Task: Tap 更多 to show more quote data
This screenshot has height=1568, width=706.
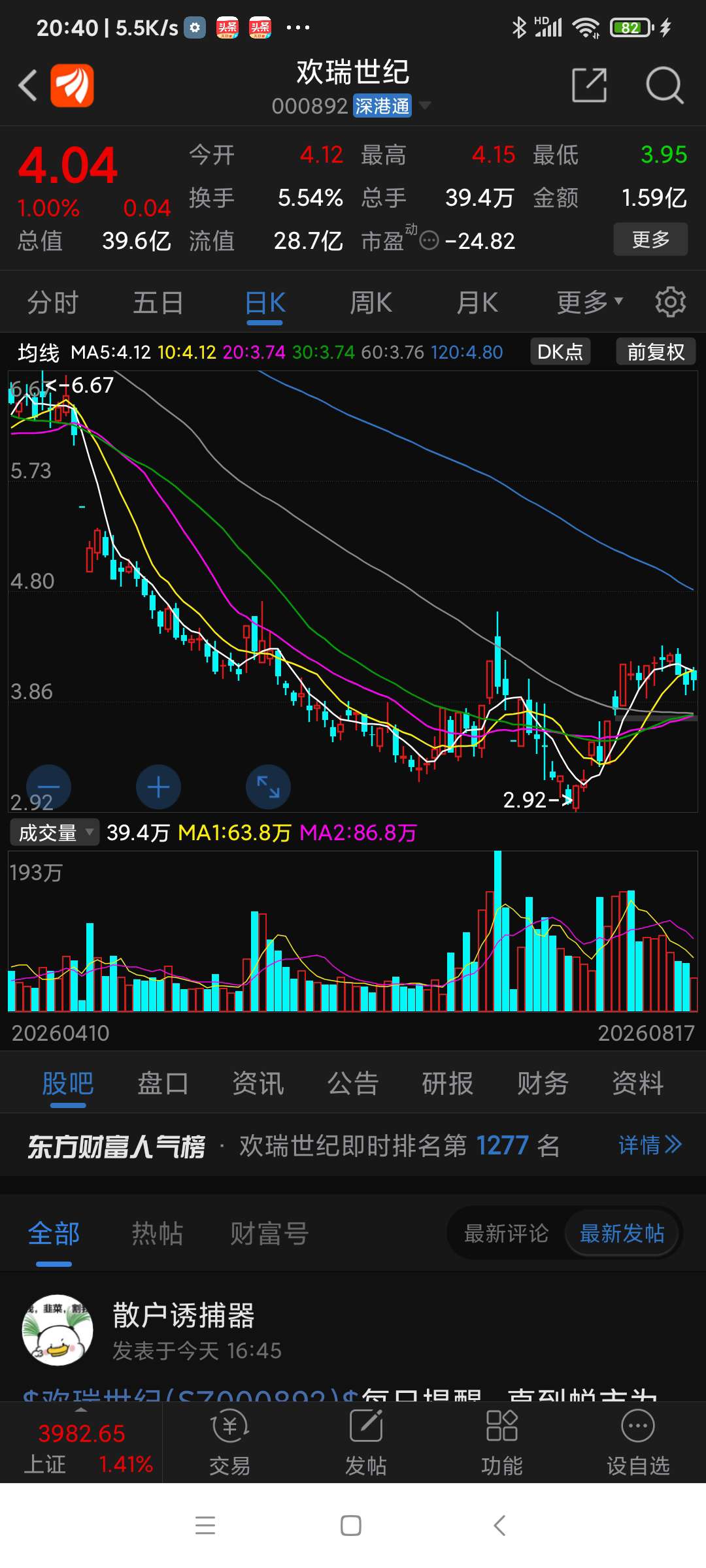Action: tap(650, 239)
